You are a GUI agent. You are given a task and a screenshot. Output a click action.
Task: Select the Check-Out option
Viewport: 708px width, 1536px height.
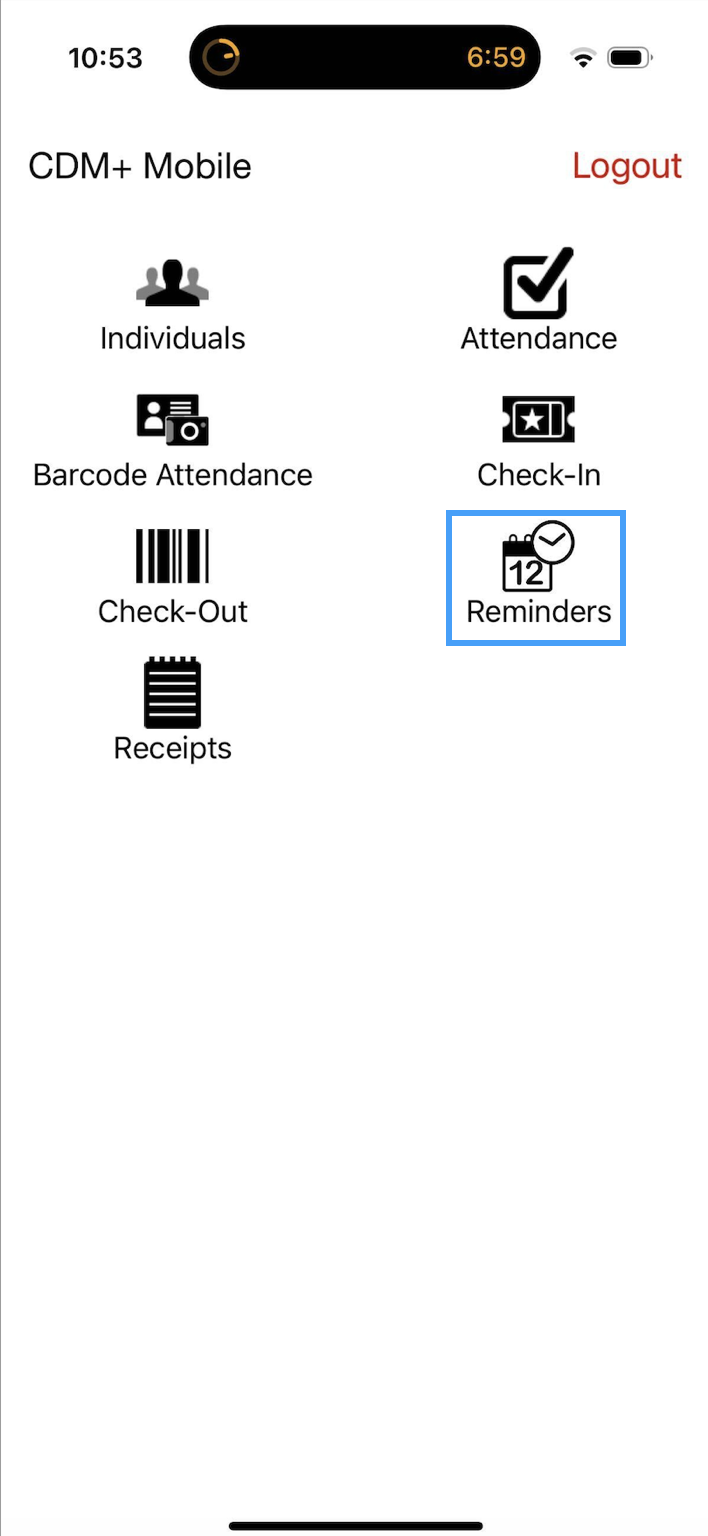173,578
